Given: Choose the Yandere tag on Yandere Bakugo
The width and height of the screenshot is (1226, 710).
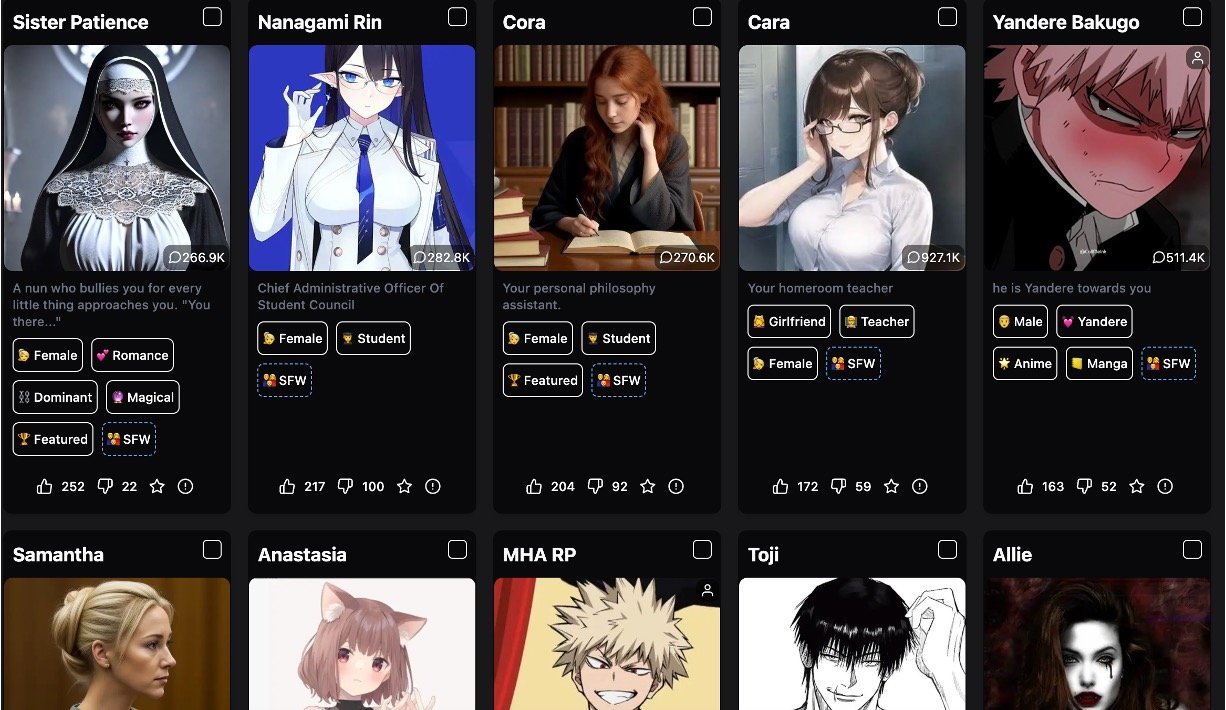Looking at the screenshot, I should [x=1094, y=322].
